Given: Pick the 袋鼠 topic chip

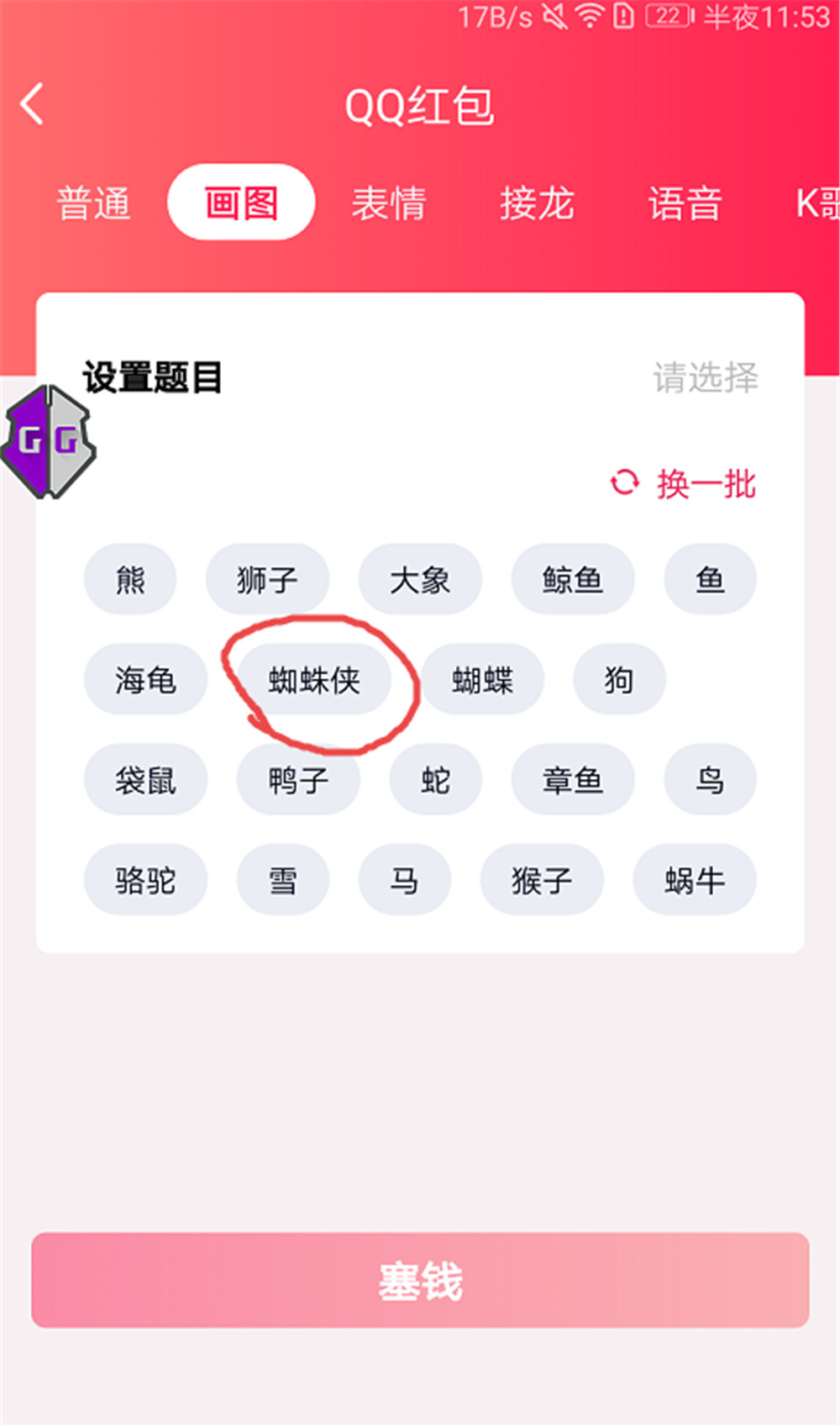Looking at the screenshot, I should coord(145,781).
